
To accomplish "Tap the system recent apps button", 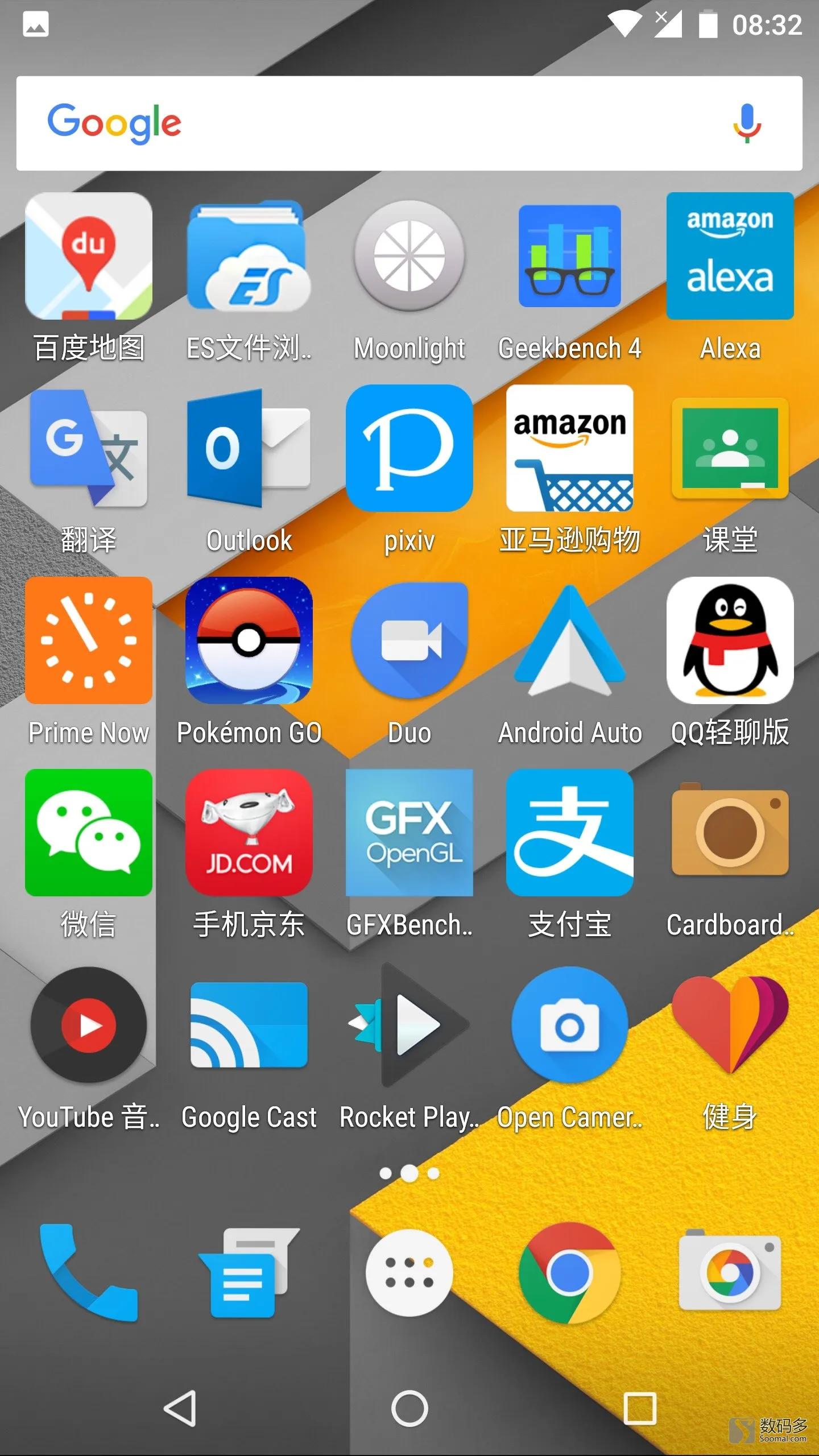I will point(640,1409).
